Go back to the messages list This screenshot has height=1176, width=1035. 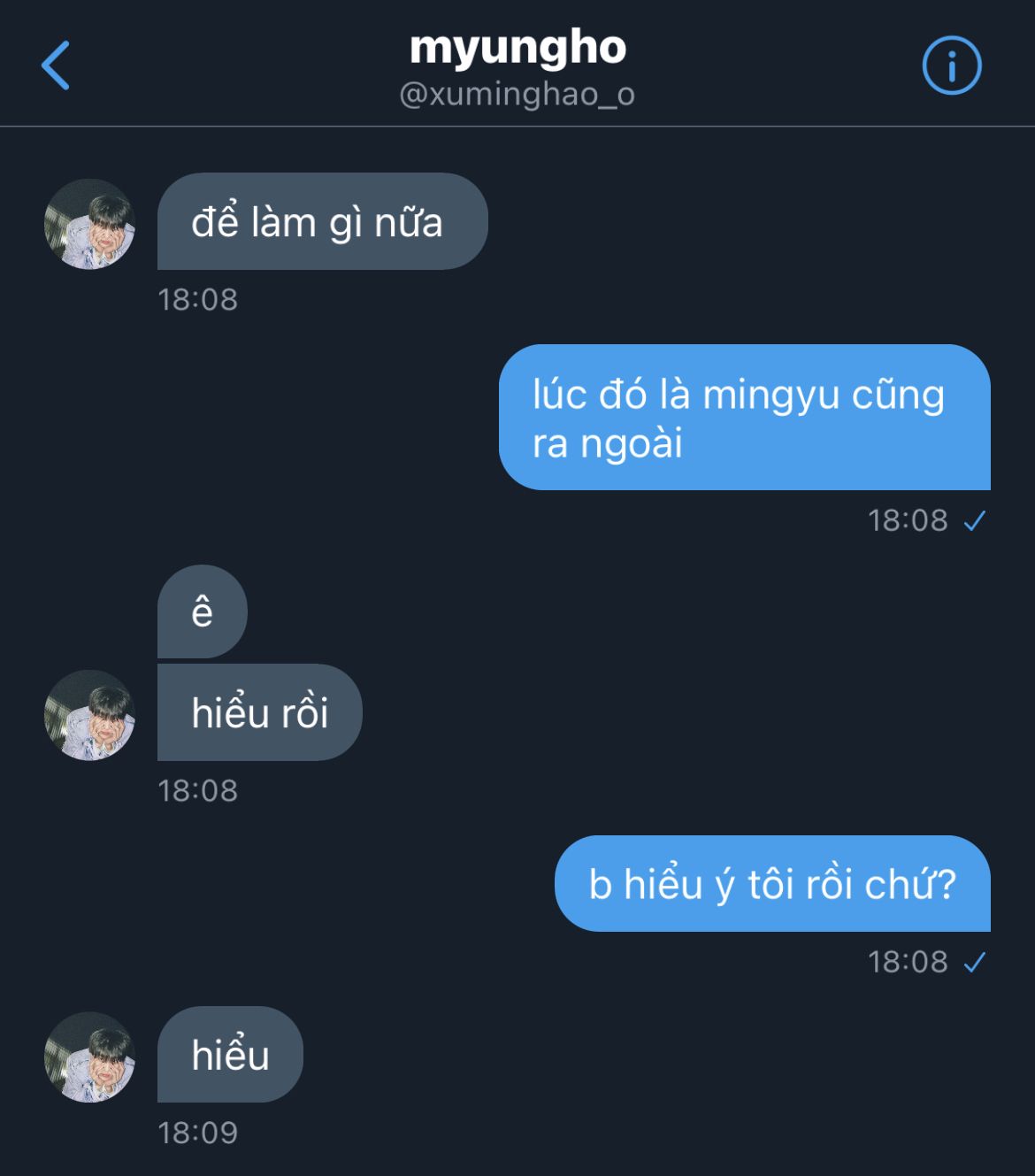(56, 65)
